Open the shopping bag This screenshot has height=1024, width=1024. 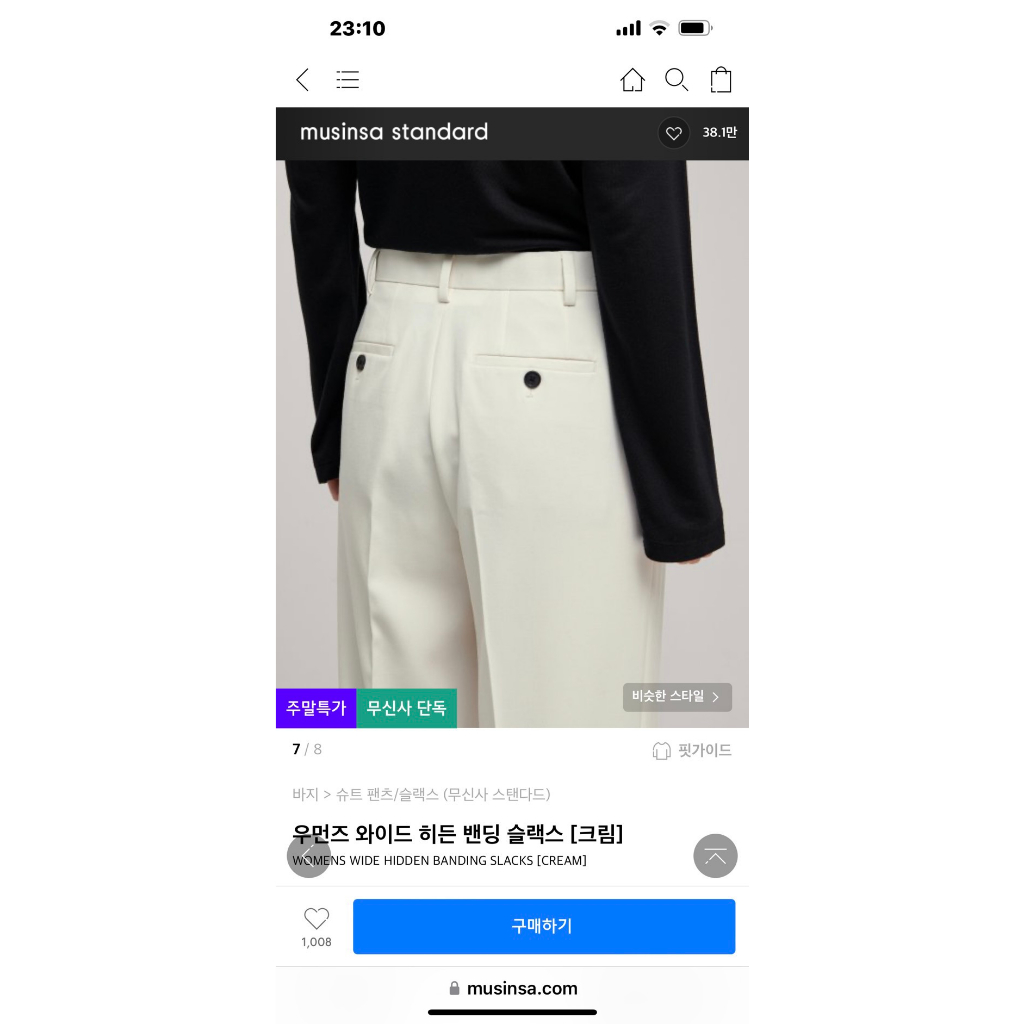721,80
